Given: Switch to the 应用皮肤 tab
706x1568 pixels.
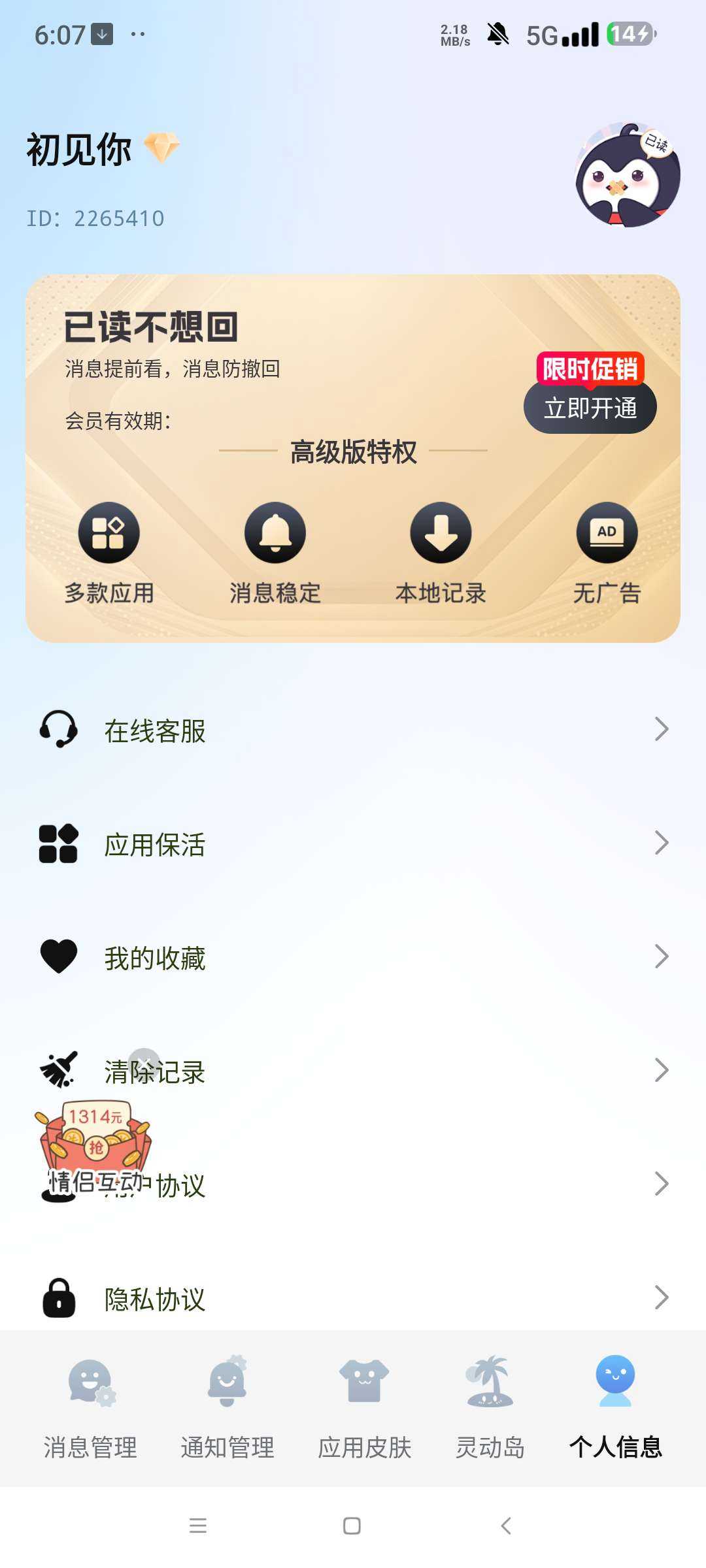Looking at the screenshot, I should [365, 1409].
